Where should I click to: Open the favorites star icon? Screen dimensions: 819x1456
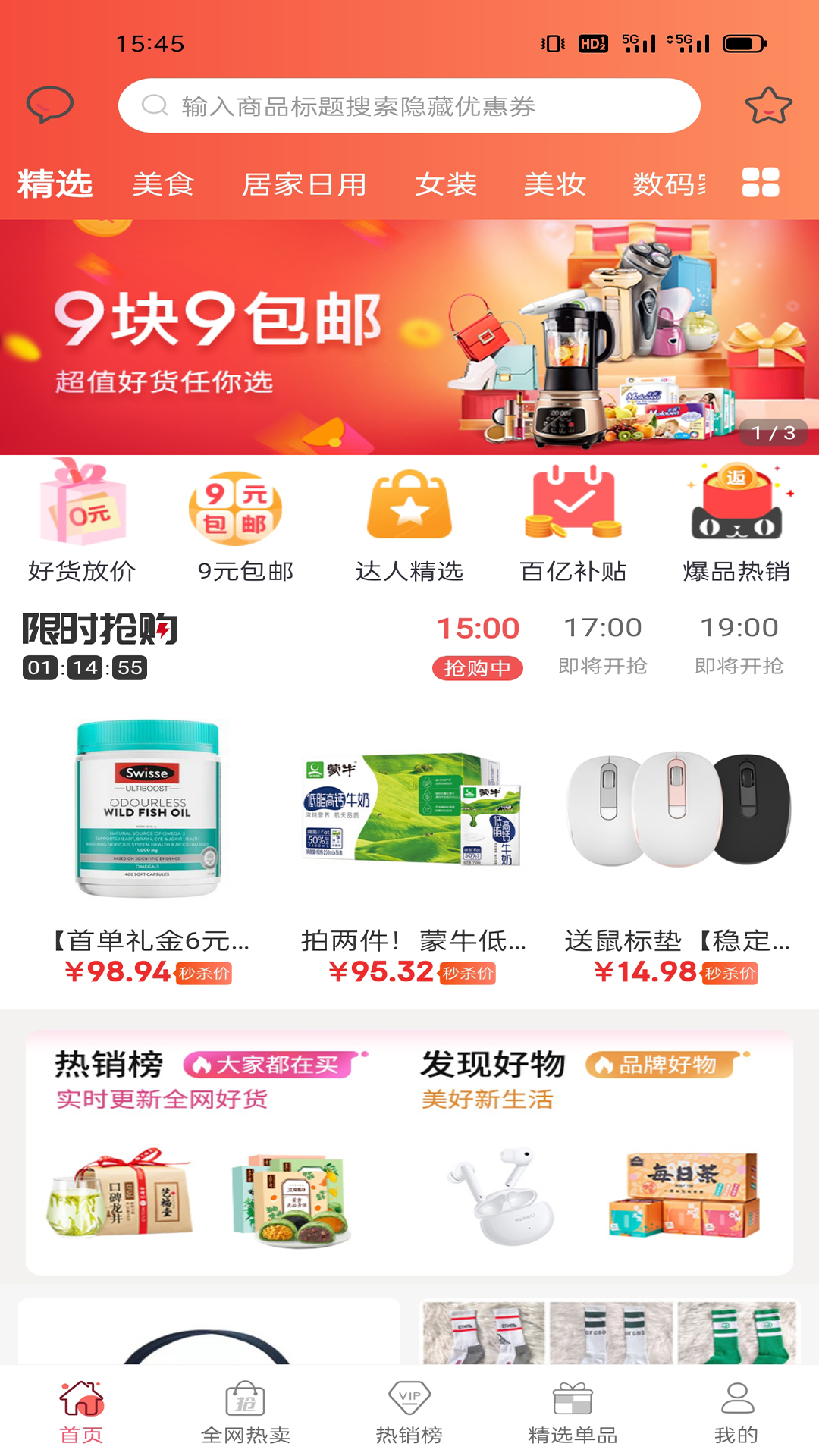[x=768, y=105]
